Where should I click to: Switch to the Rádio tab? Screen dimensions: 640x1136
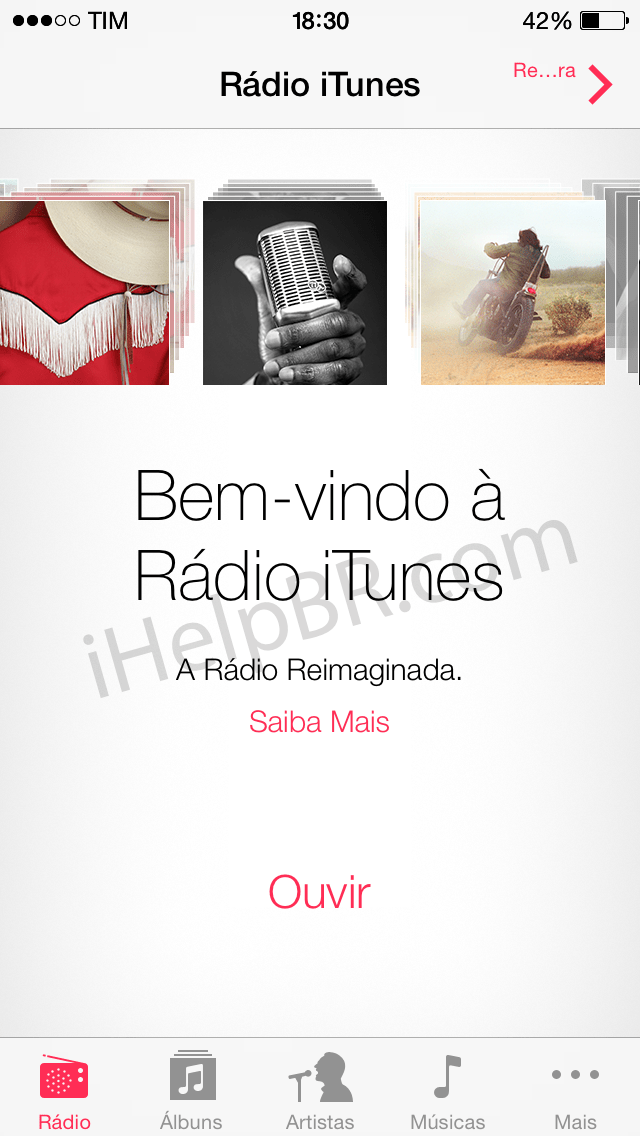(x=64, y=1090)
